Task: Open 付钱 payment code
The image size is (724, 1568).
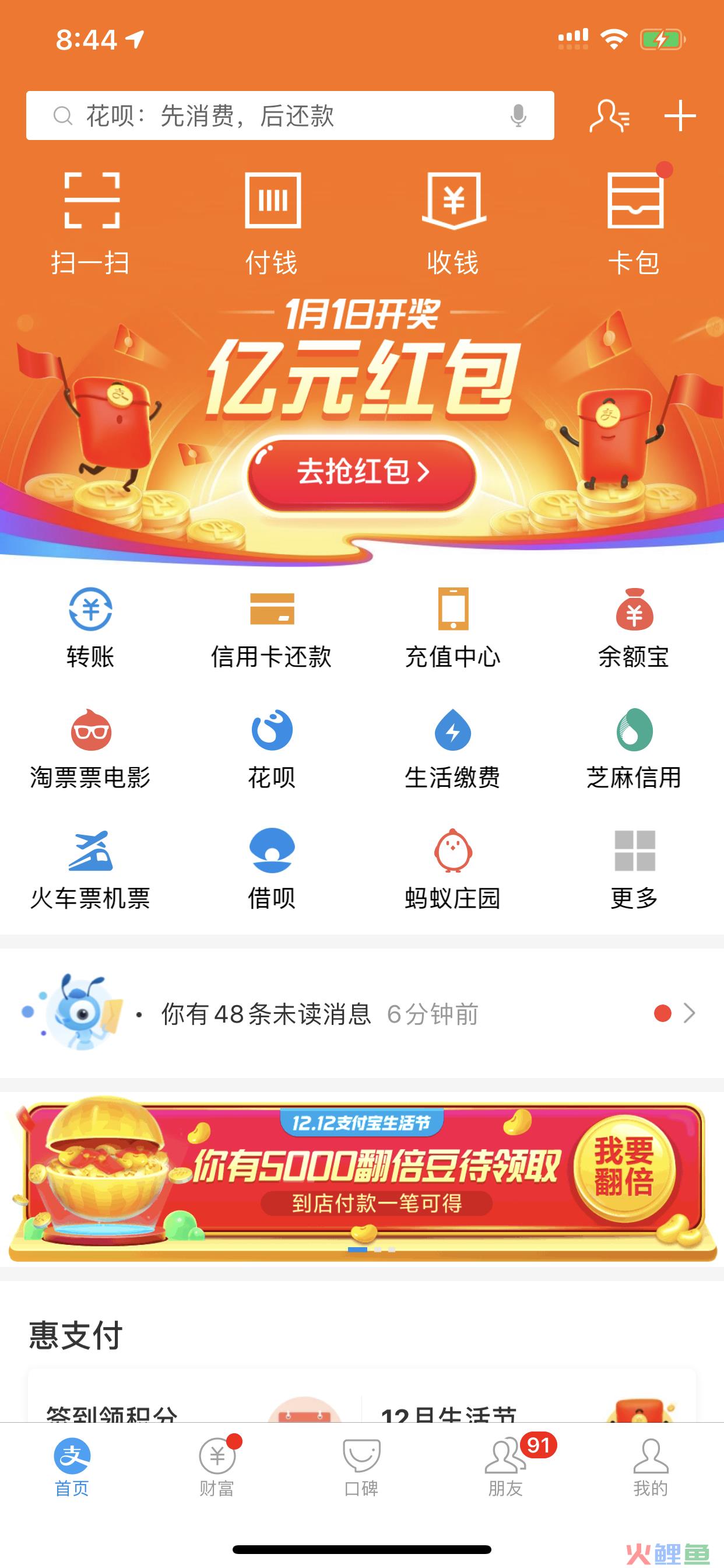Action: pos(272,222)
